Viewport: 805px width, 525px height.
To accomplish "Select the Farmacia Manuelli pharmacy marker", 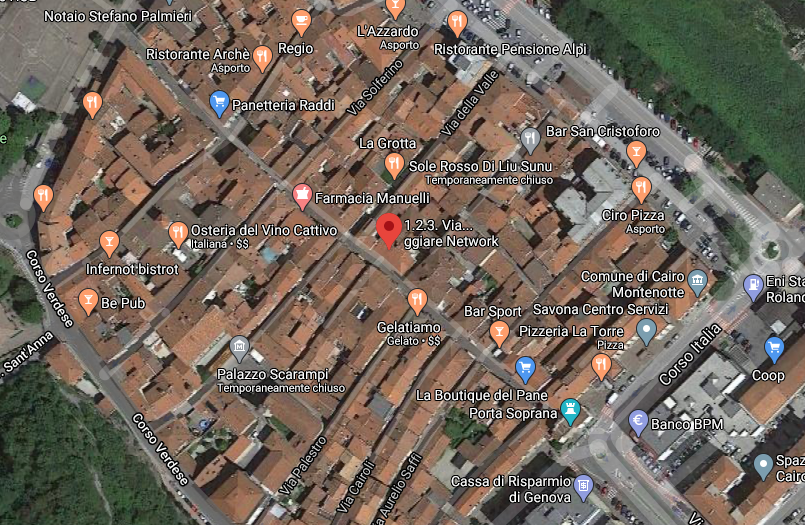I will (302, 195).
